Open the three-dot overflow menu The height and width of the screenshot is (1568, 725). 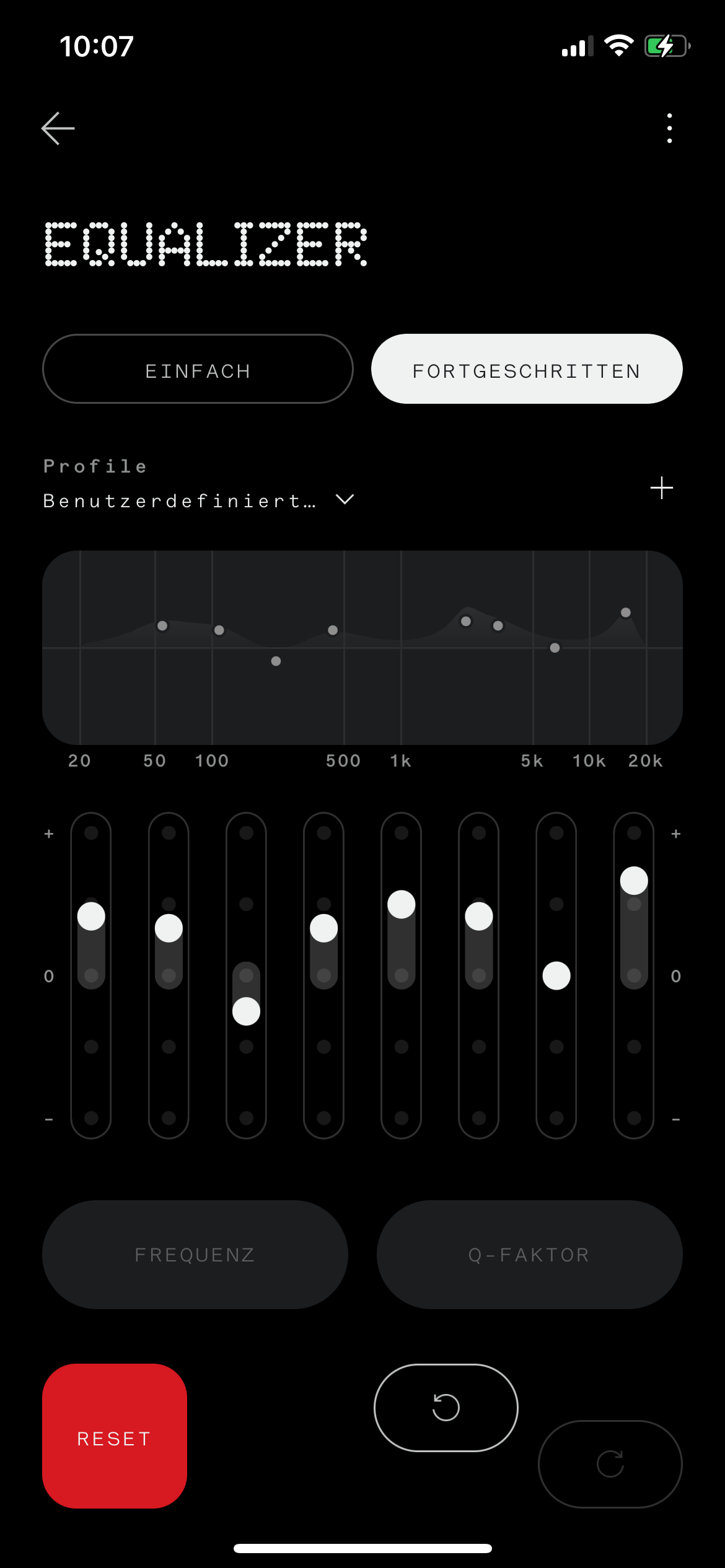click(x=669, y=128)
